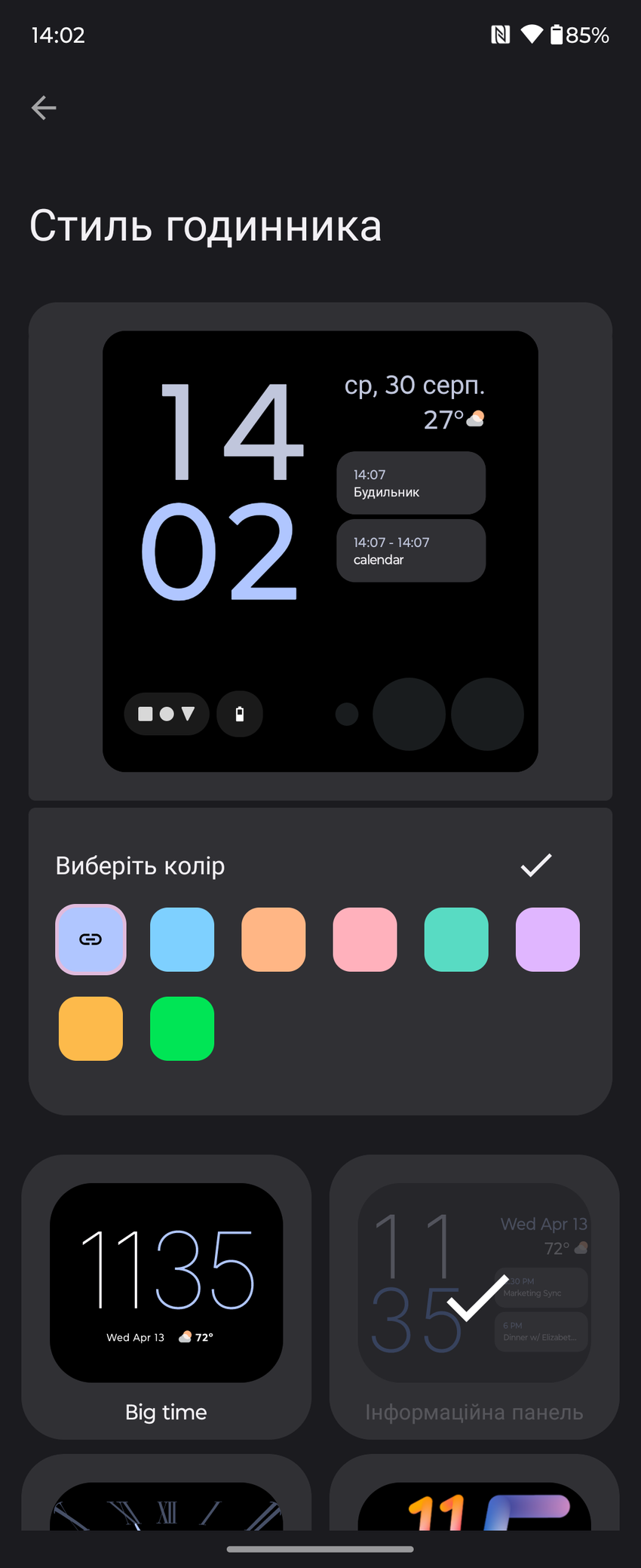The image size is (641, 1568).
Task: Choose the Big time clock style
Action: tap(166, 1296)
